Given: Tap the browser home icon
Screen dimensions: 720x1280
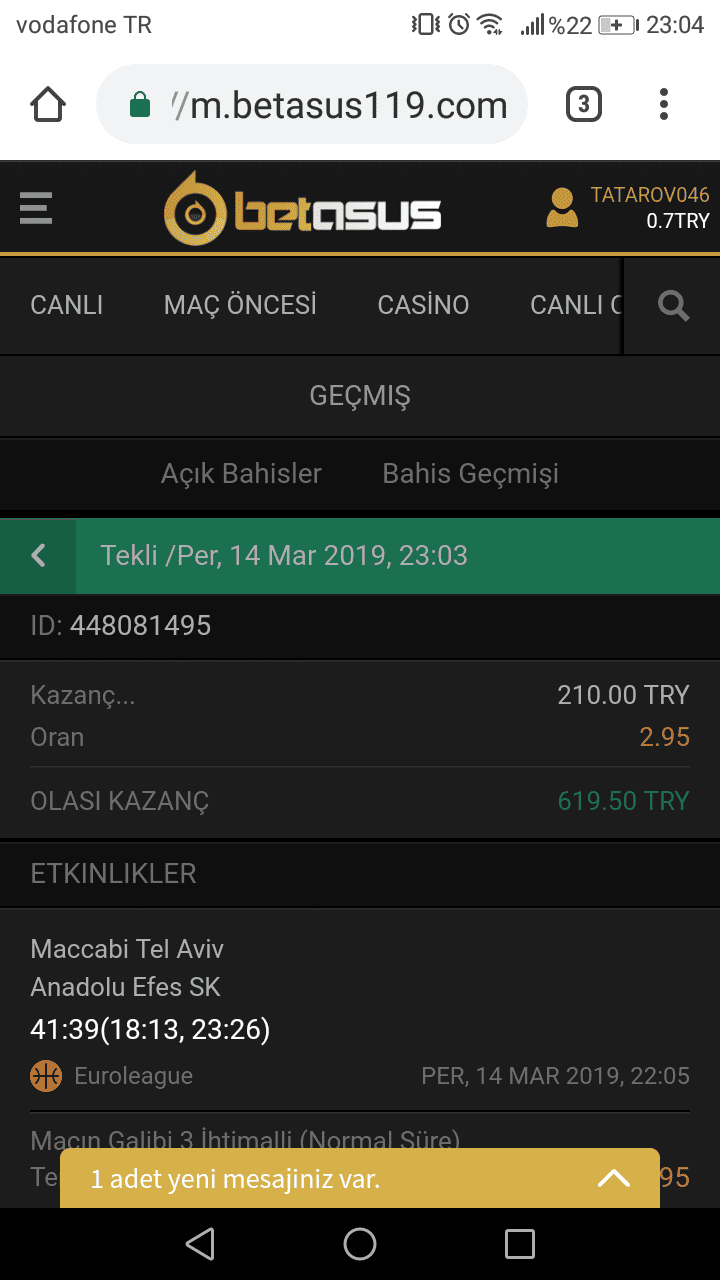Looking at the screenshot, I should coord(48,105).
